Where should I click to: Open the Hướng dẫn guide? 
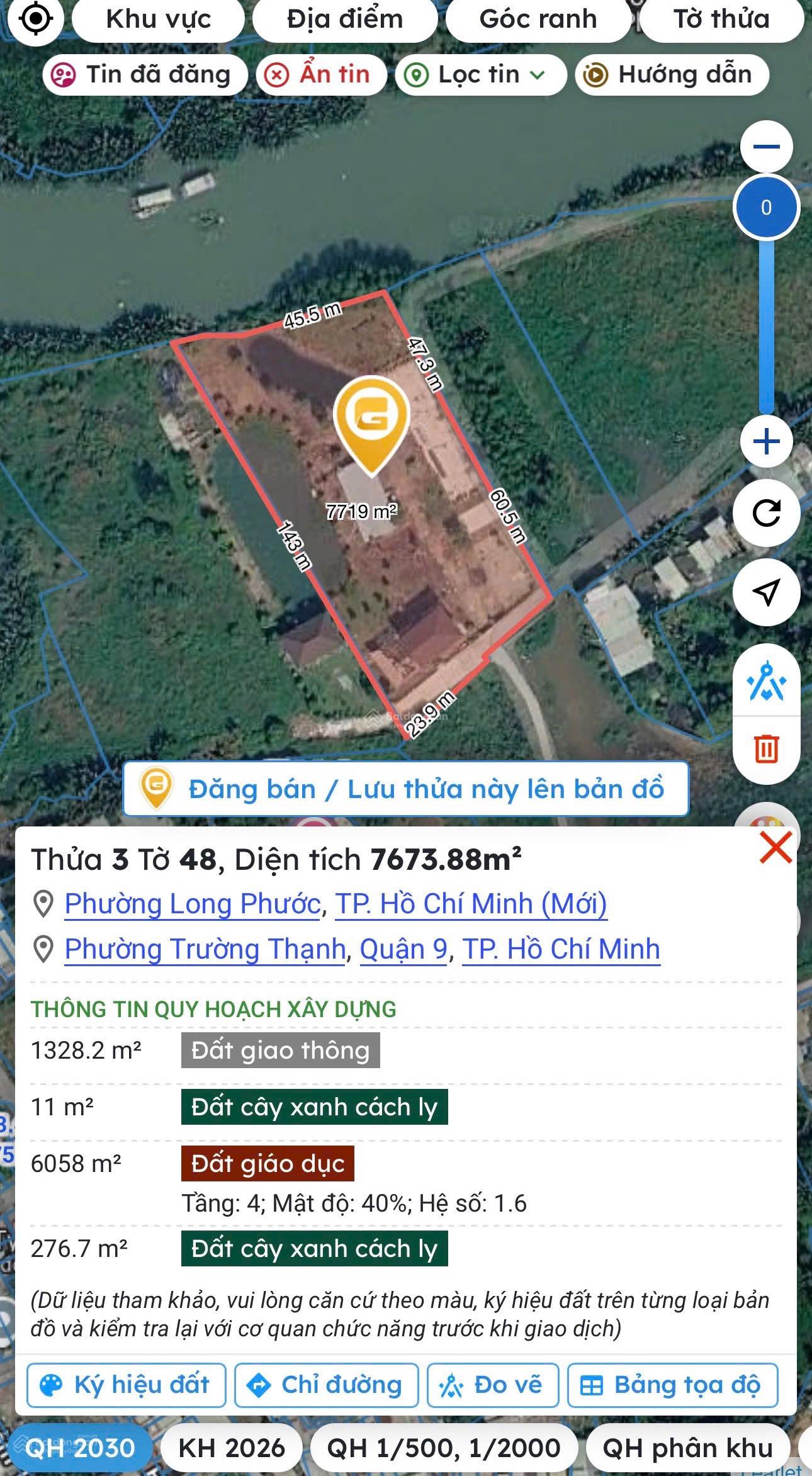(671, 75)
